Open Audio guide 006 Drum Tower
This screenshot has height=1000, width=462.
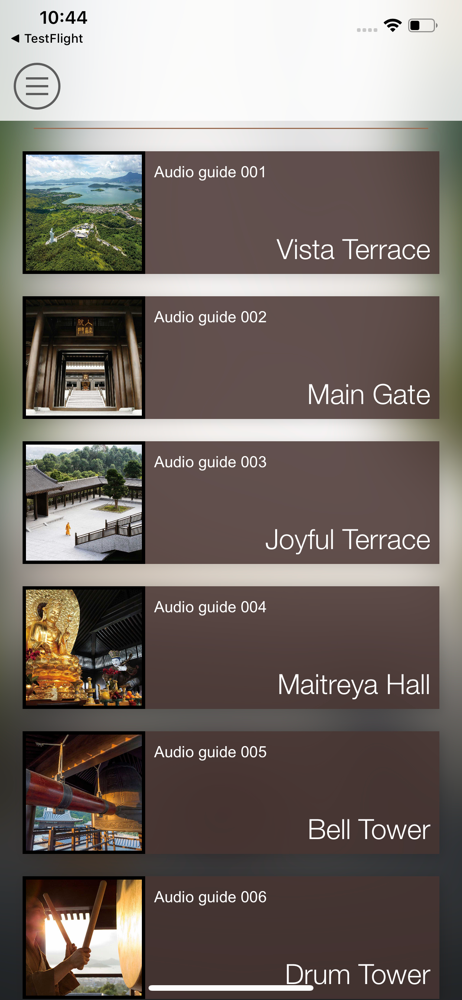pos(231,938)
